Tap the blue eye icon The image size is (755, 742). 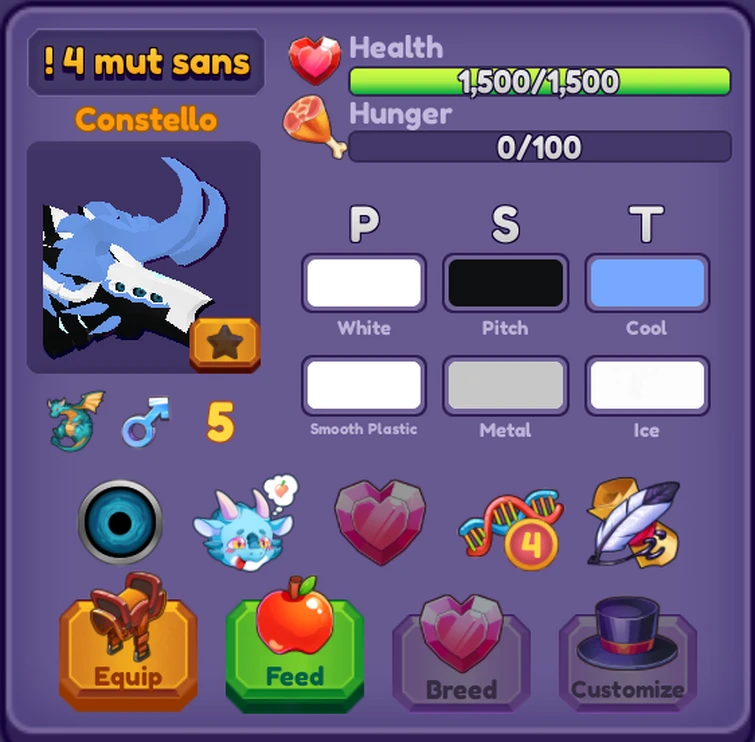pyautogui.click(x=120, y=522)
